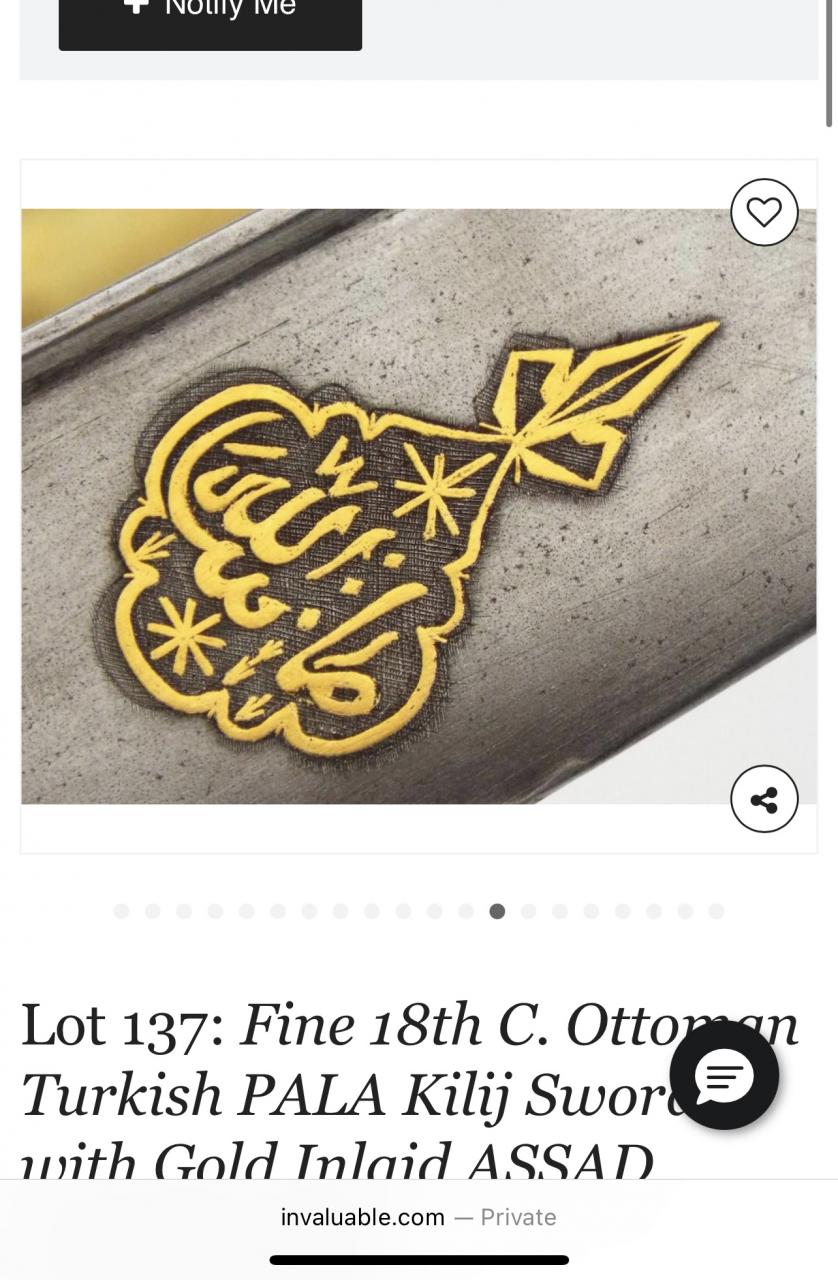The image size is (838, 1280).
Task: Share this lot via share icon
Action: pos(764,799)
